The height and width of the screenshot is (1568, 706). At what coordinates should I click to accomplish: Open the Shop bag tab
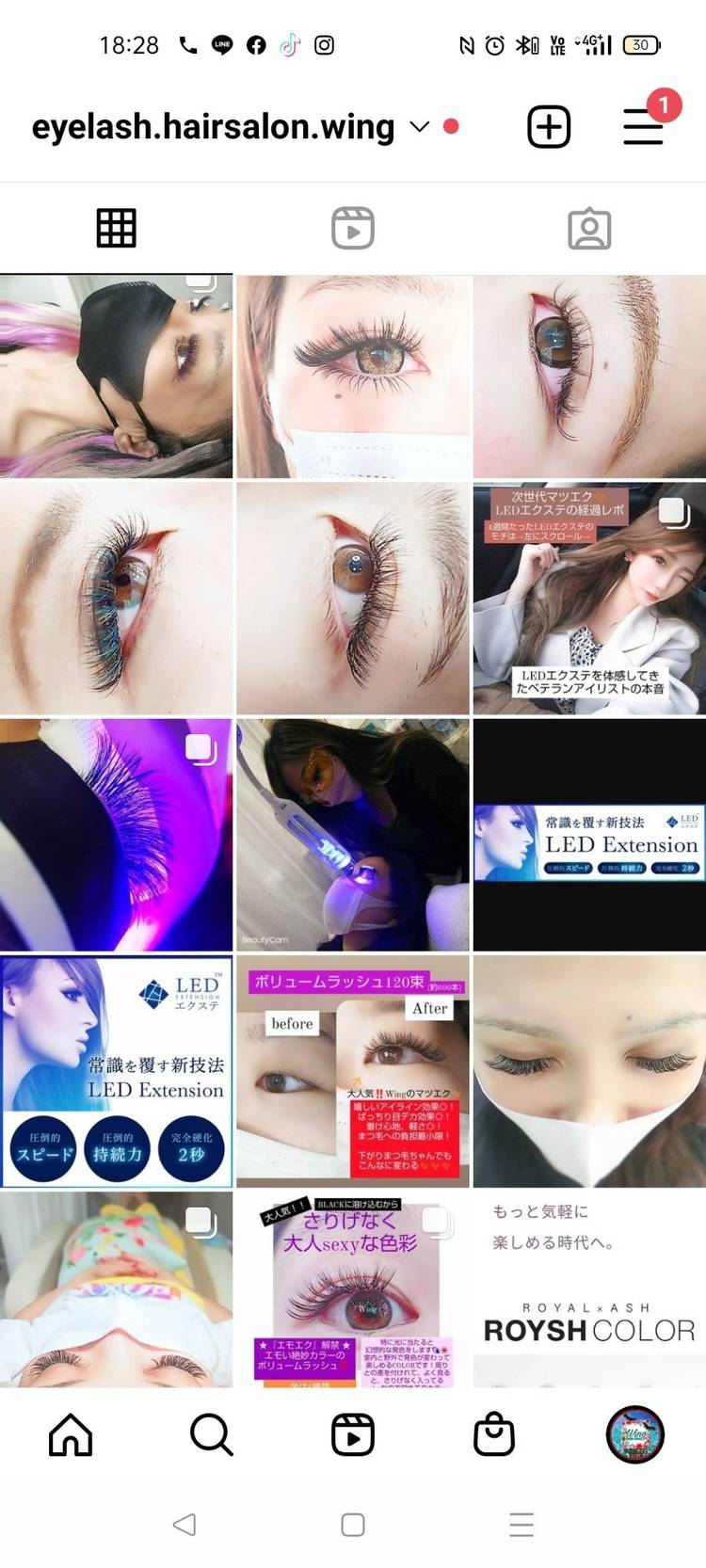click(x=494, y=1435)
